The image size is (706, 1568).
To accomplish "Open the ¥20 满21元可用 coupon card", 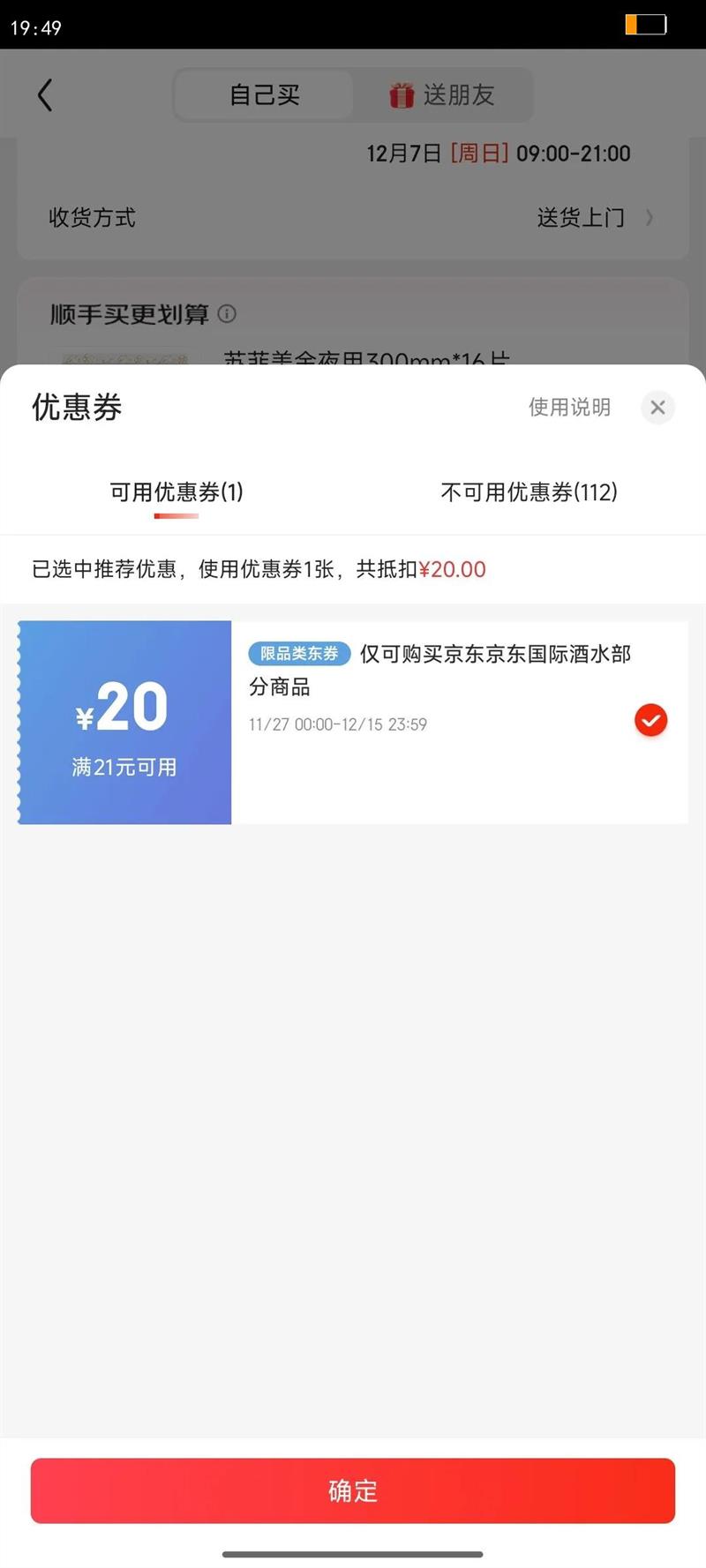I will 124,723.
